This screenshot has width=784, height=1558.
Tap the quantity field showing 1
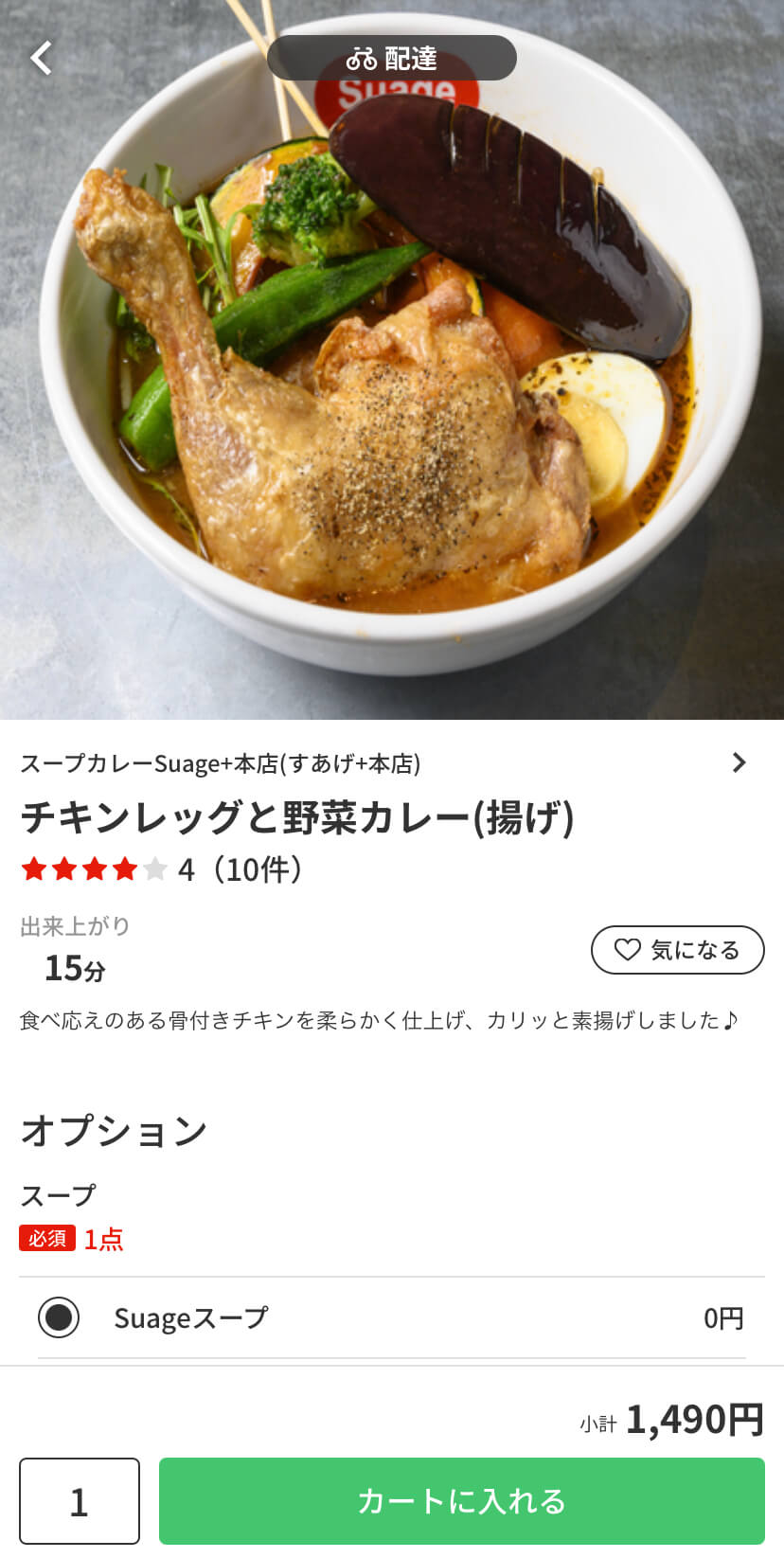coord(80,1501)
